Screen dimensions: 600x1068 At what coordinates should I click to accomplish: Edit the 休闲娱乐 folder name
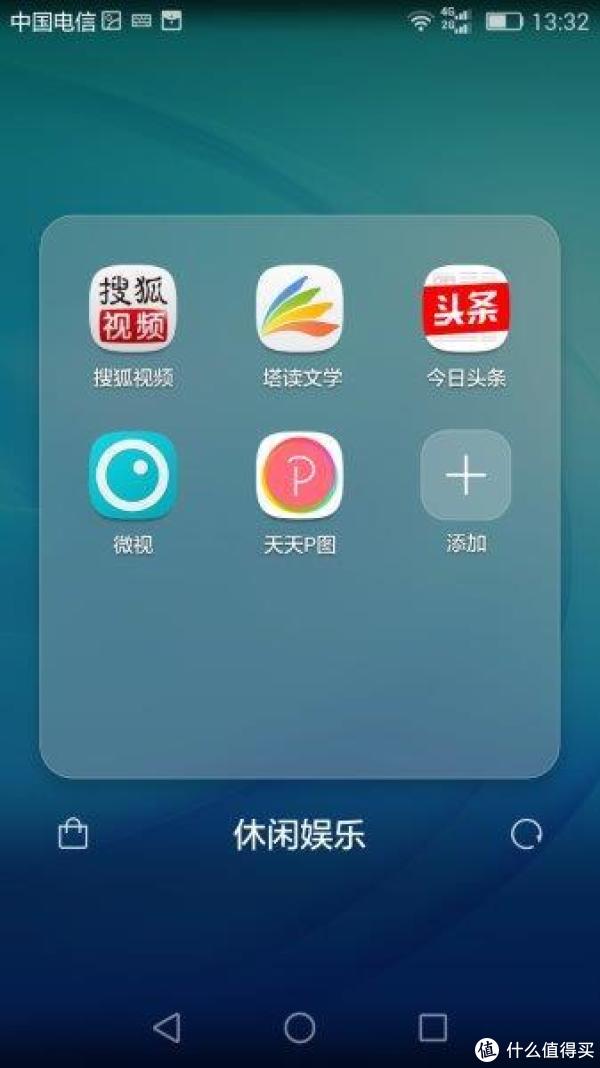(x=300, y=834)
